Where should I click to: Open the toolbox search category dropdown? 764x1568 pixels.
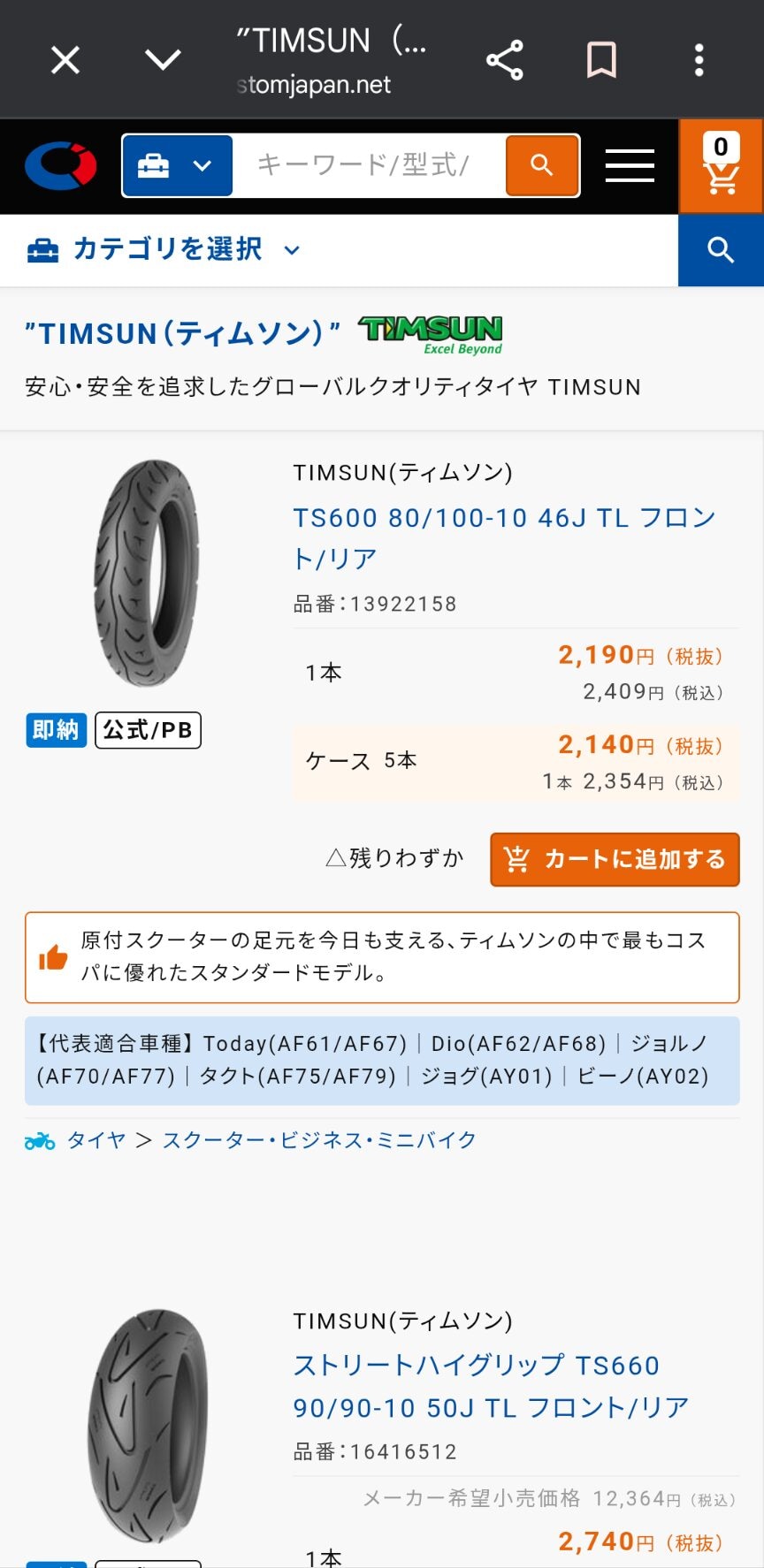[x=178, y=165]
